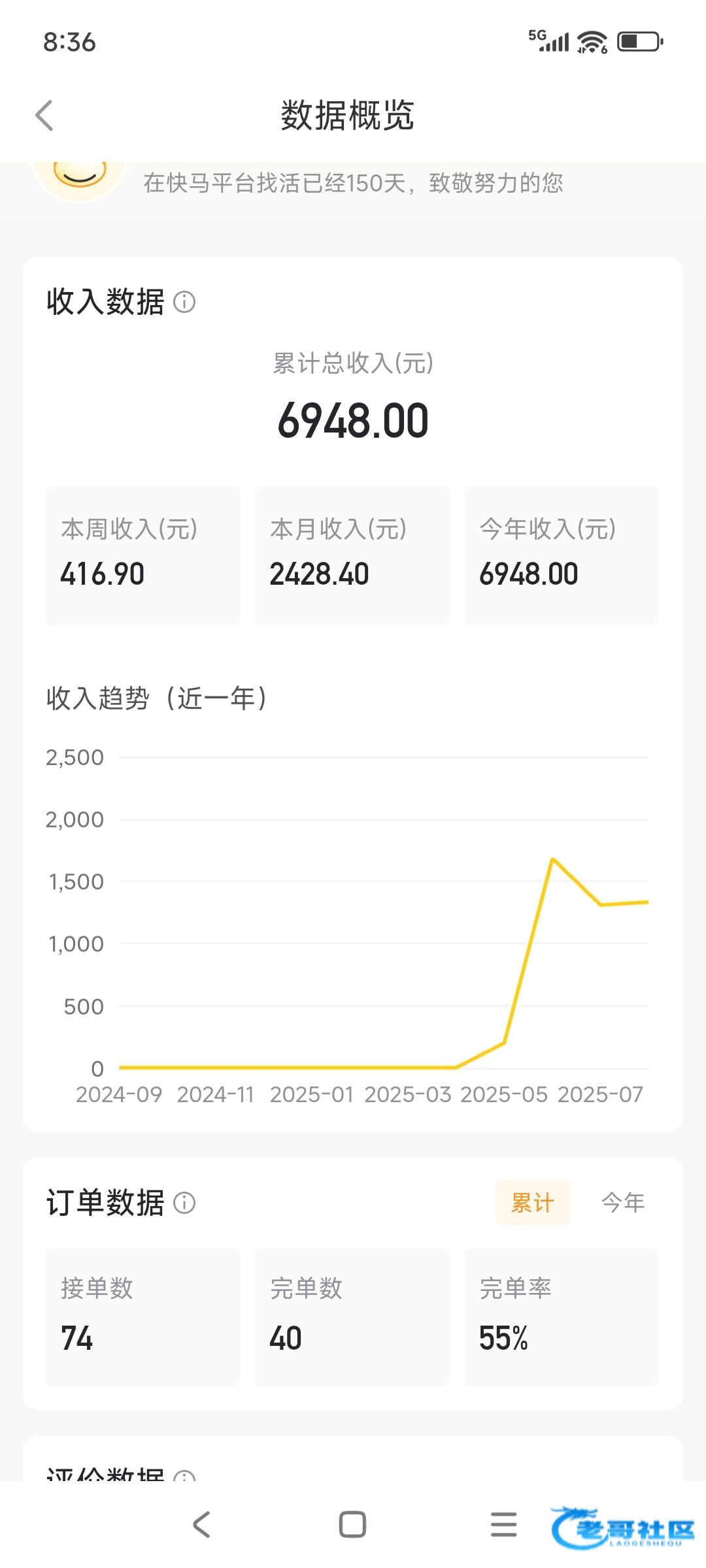
Task: Switch order data to 今年
Action: [x=622, y=1203]
